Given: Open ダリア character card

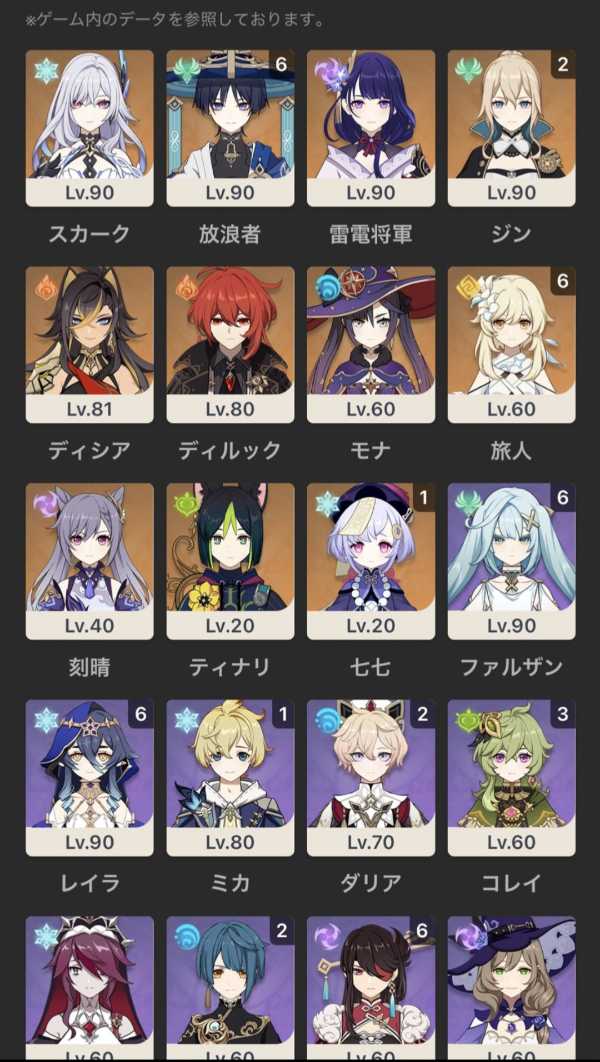Looking at the screenshot, I should pos(371,777).
